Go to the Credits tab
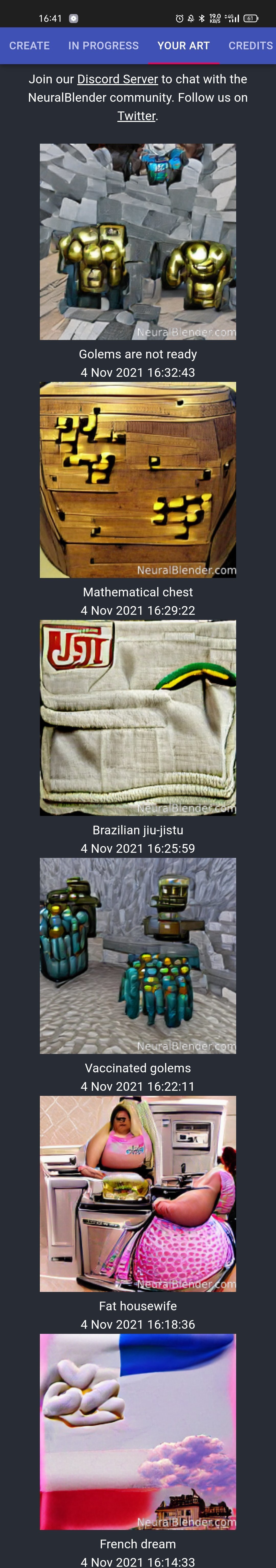Image resolution: width=276 pixels, height=1568 pixels. (250, 46)
